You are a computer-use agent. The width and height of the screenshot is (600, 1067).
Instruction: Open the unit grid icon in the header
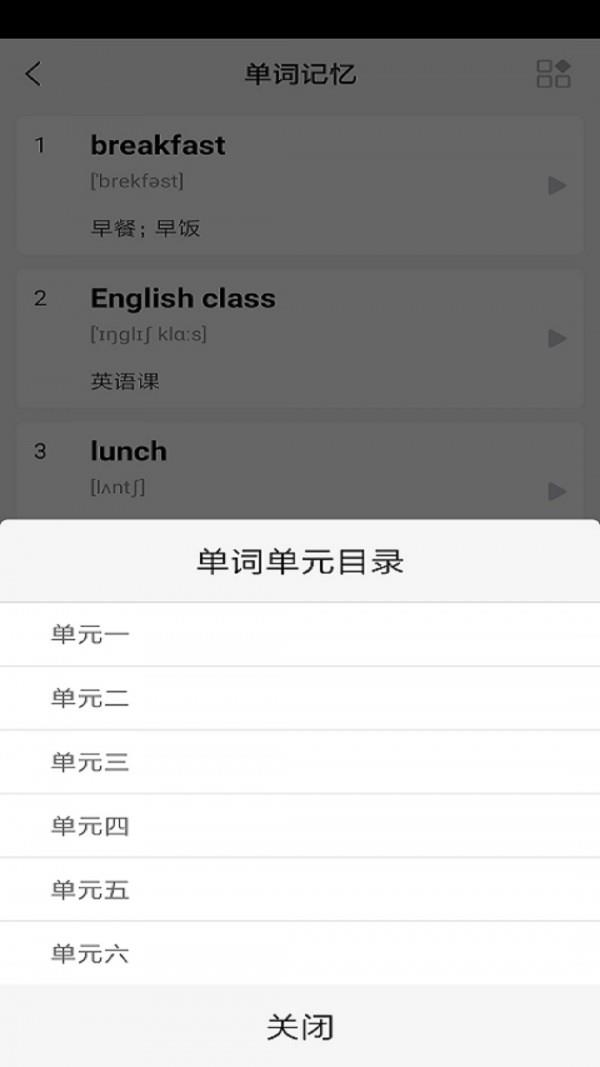click(x=553, y=73)
